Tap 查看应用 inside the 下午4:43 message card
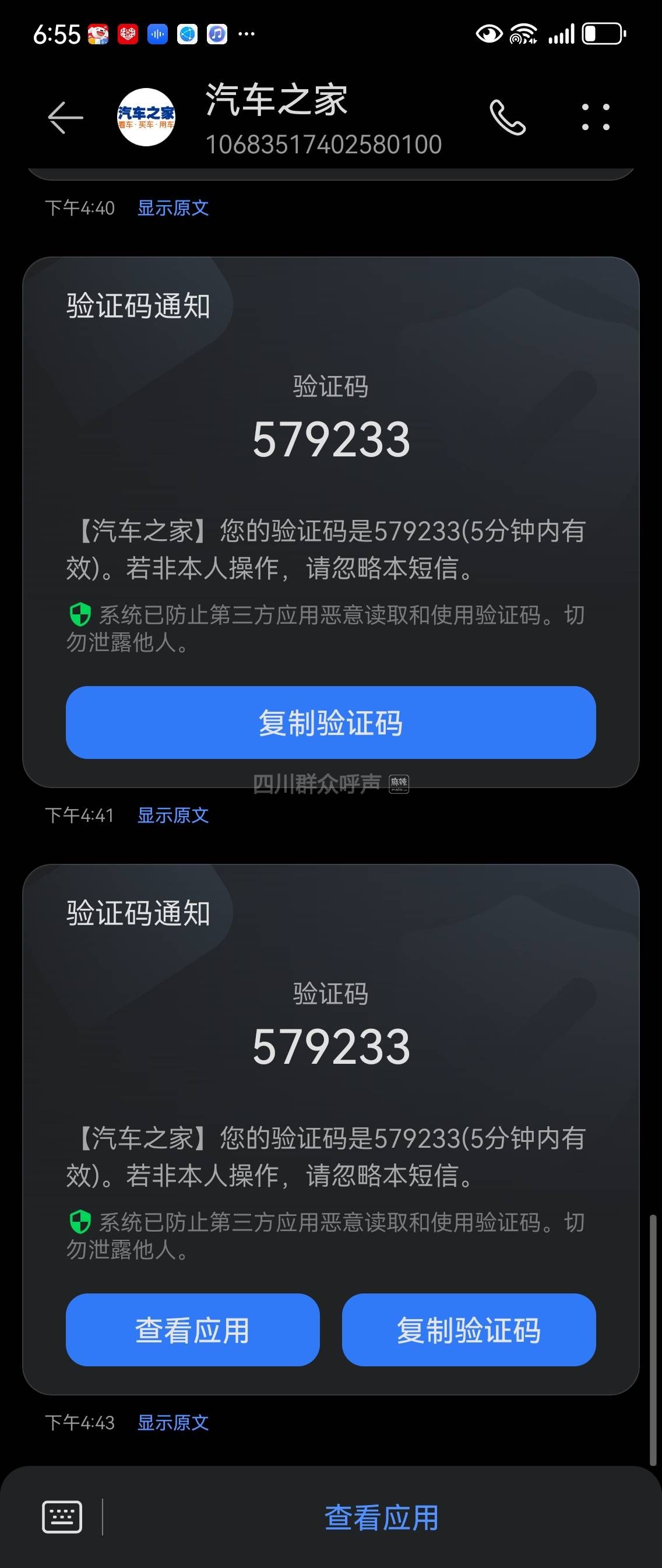This screenshot has height=1568, width=662. (x=192, y=1330)
